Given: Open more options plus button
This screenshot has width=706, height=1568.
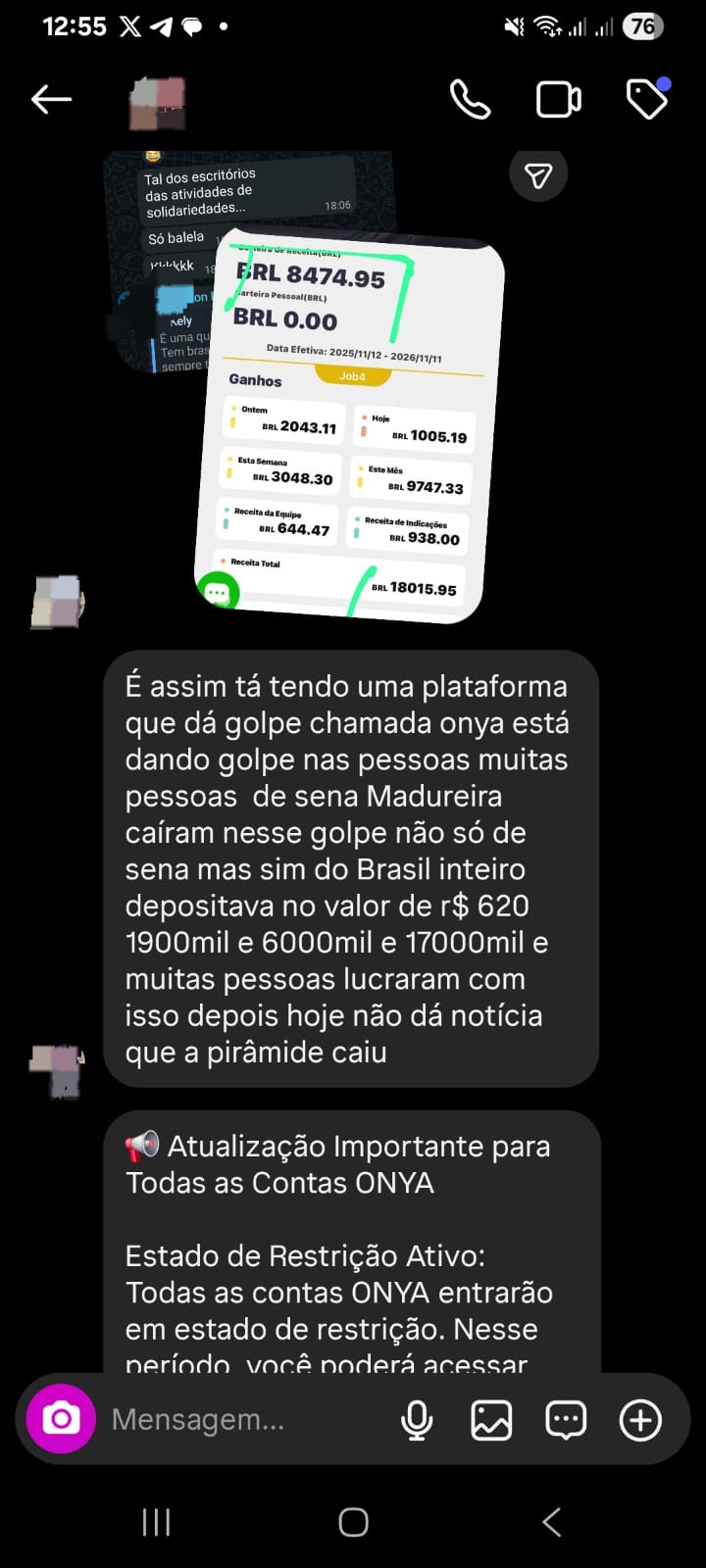Looking at the screenshot, I should point(640,1419).
